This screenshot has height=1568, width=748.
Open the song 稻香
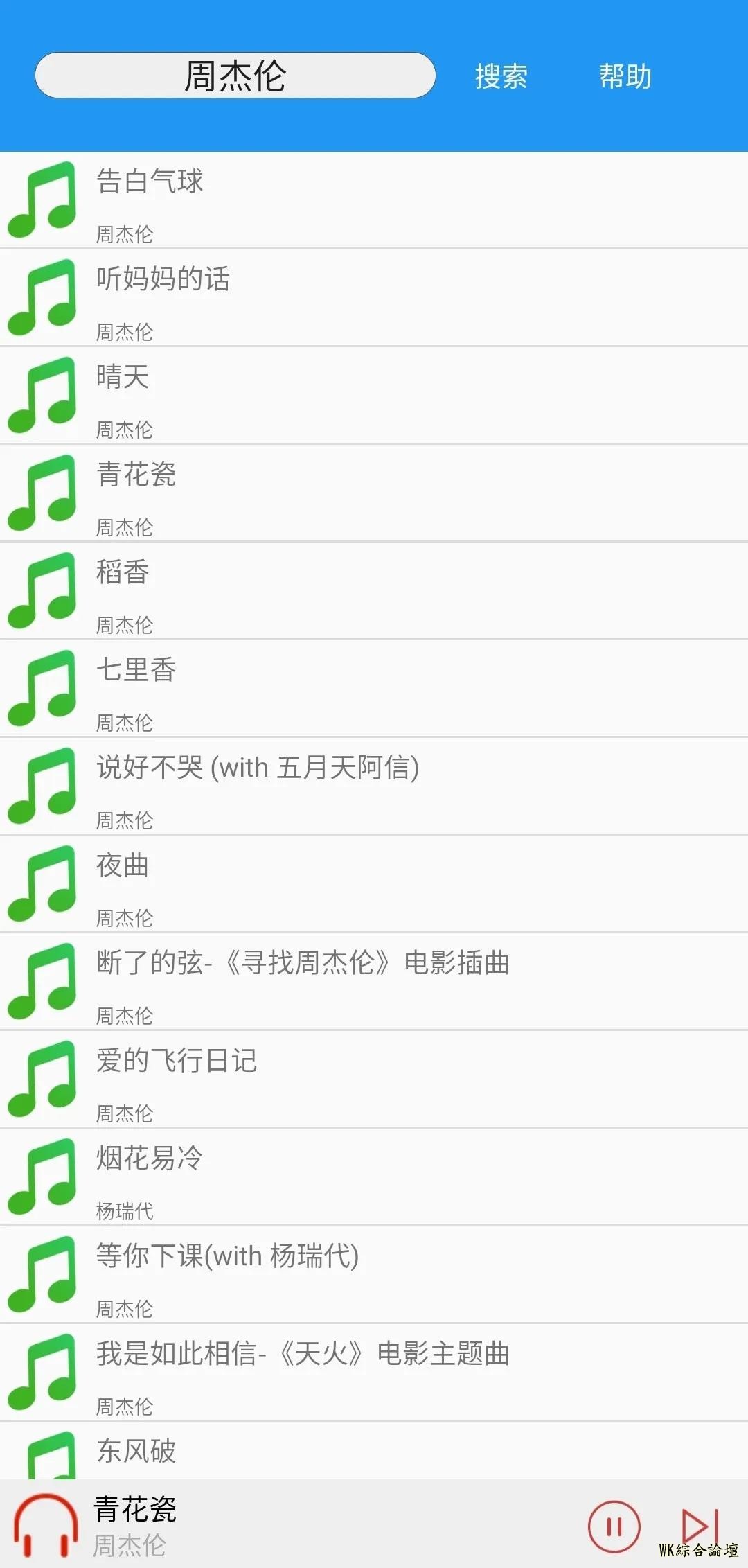(374, 592)
